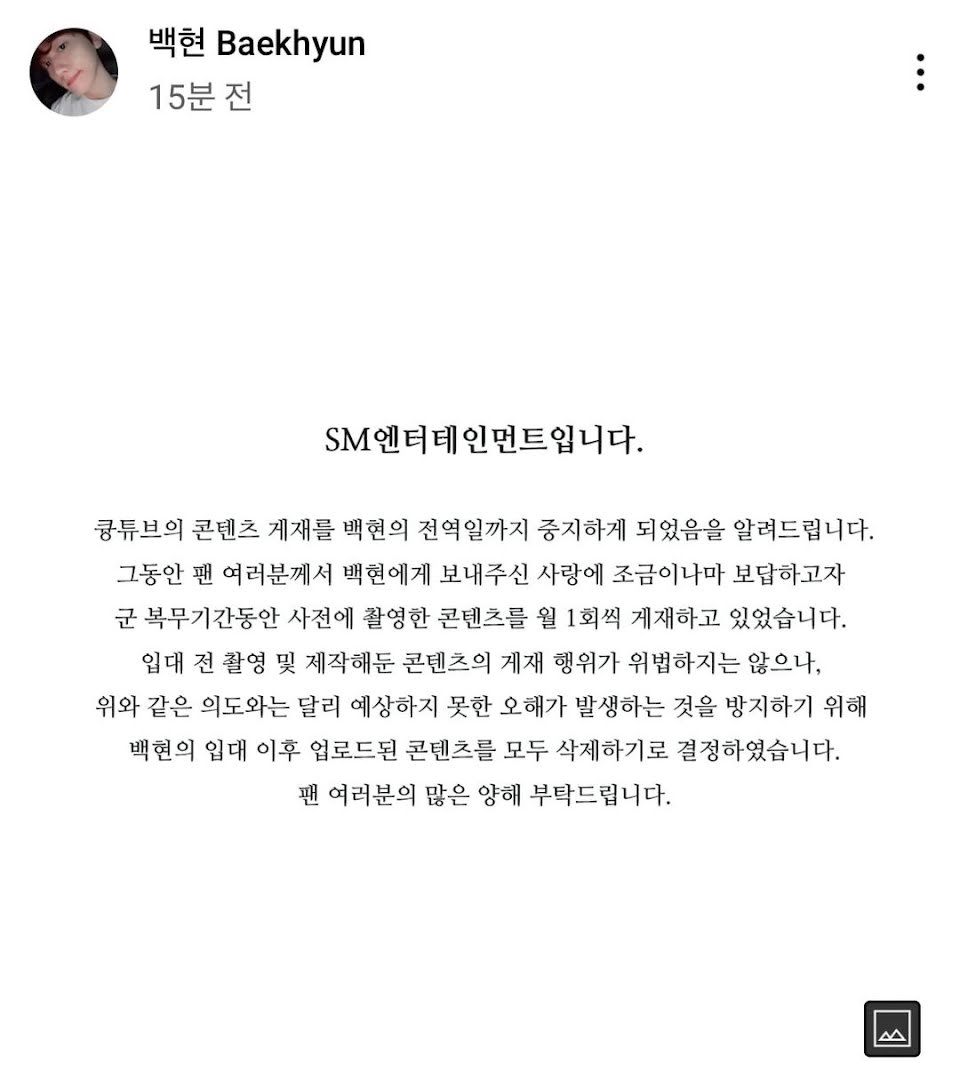Viewport: 960px width, 1072px height.
Task: Tap the image icon on the notice
Action: tap(891, 1029)
